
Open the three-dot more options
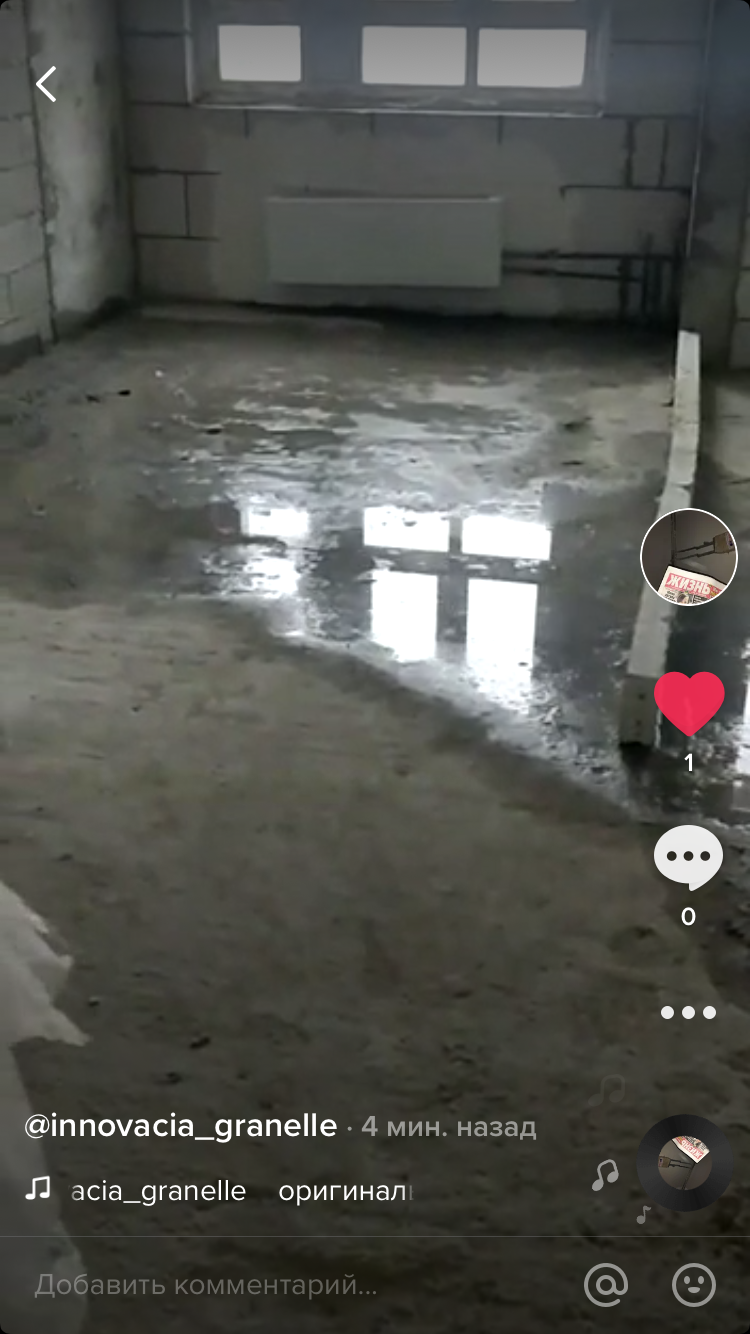coord(689,1012)
